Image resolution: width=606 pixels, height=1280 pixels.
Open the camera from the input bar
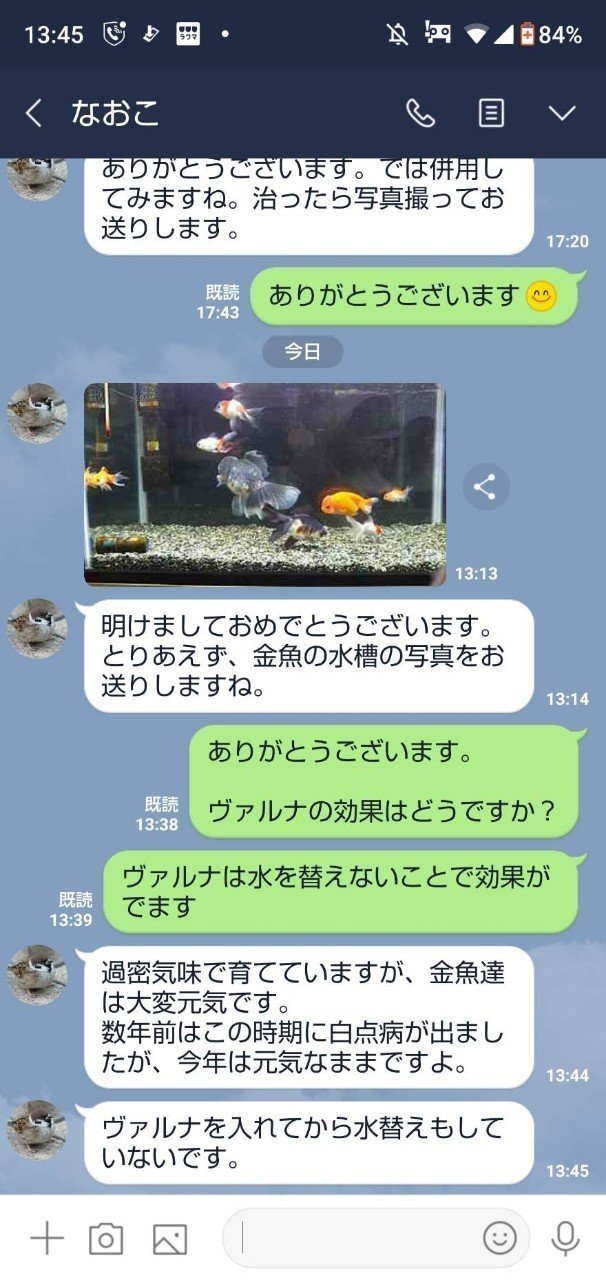[x=106, y=1239]
